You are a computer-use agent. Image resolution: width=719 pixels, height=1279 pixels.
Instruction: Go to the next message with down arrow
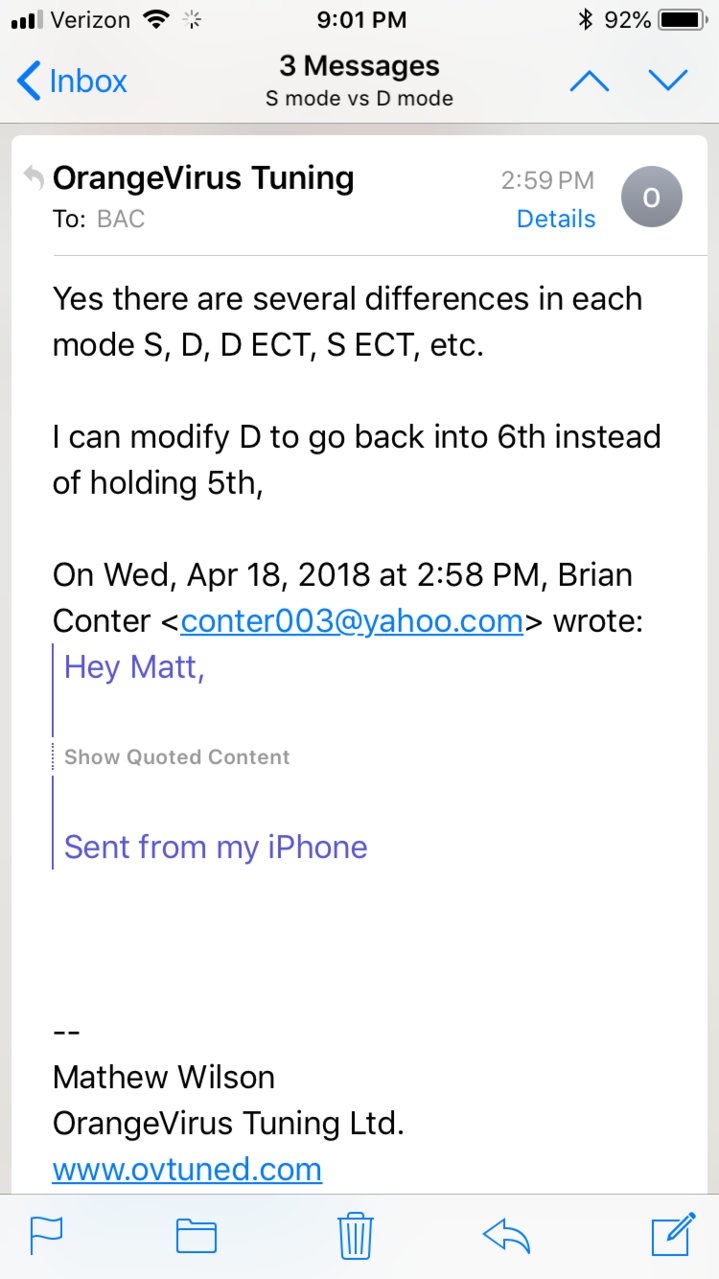coord(668,81)
